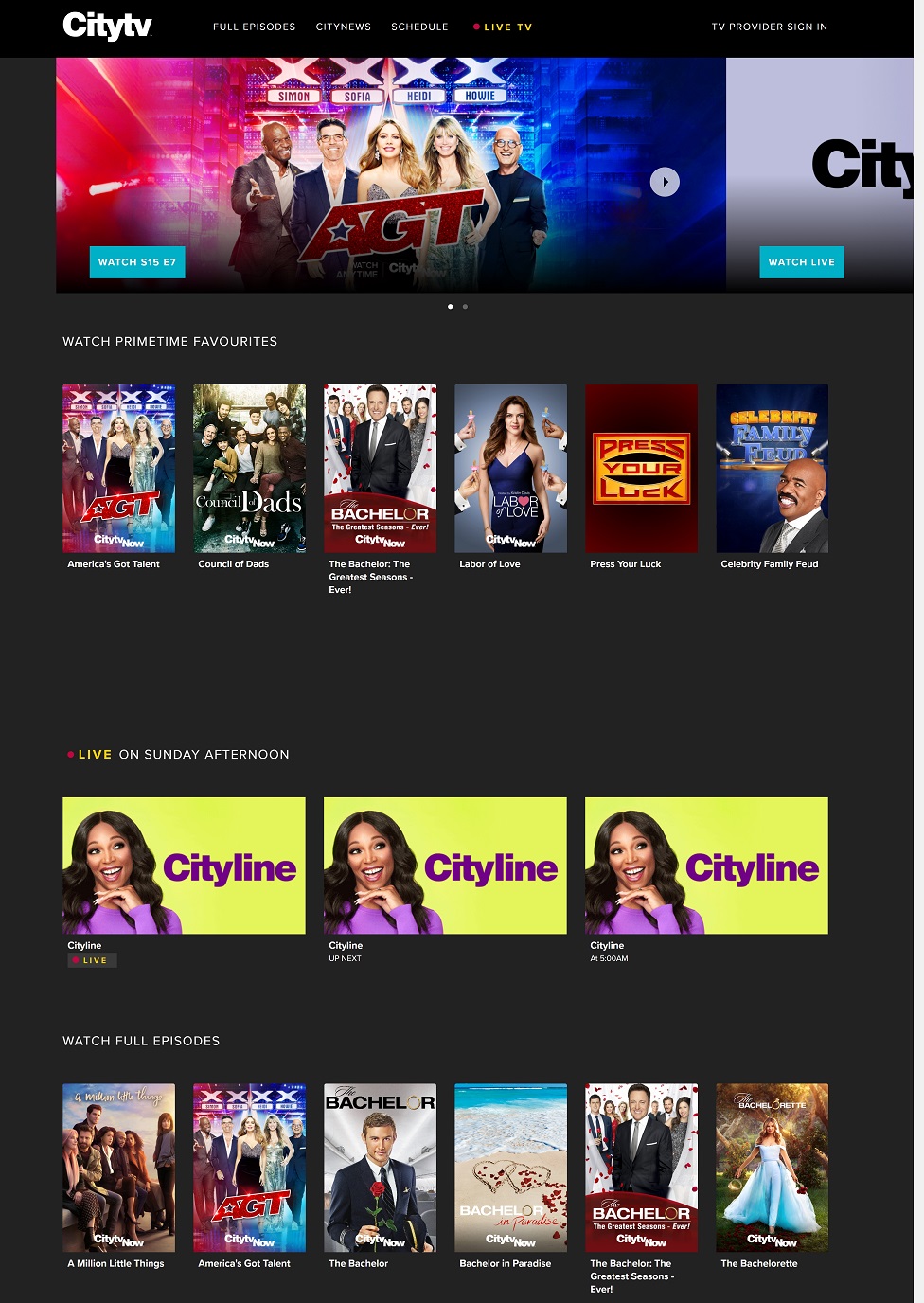Go home via the Citytv logo

click(107, 26)
